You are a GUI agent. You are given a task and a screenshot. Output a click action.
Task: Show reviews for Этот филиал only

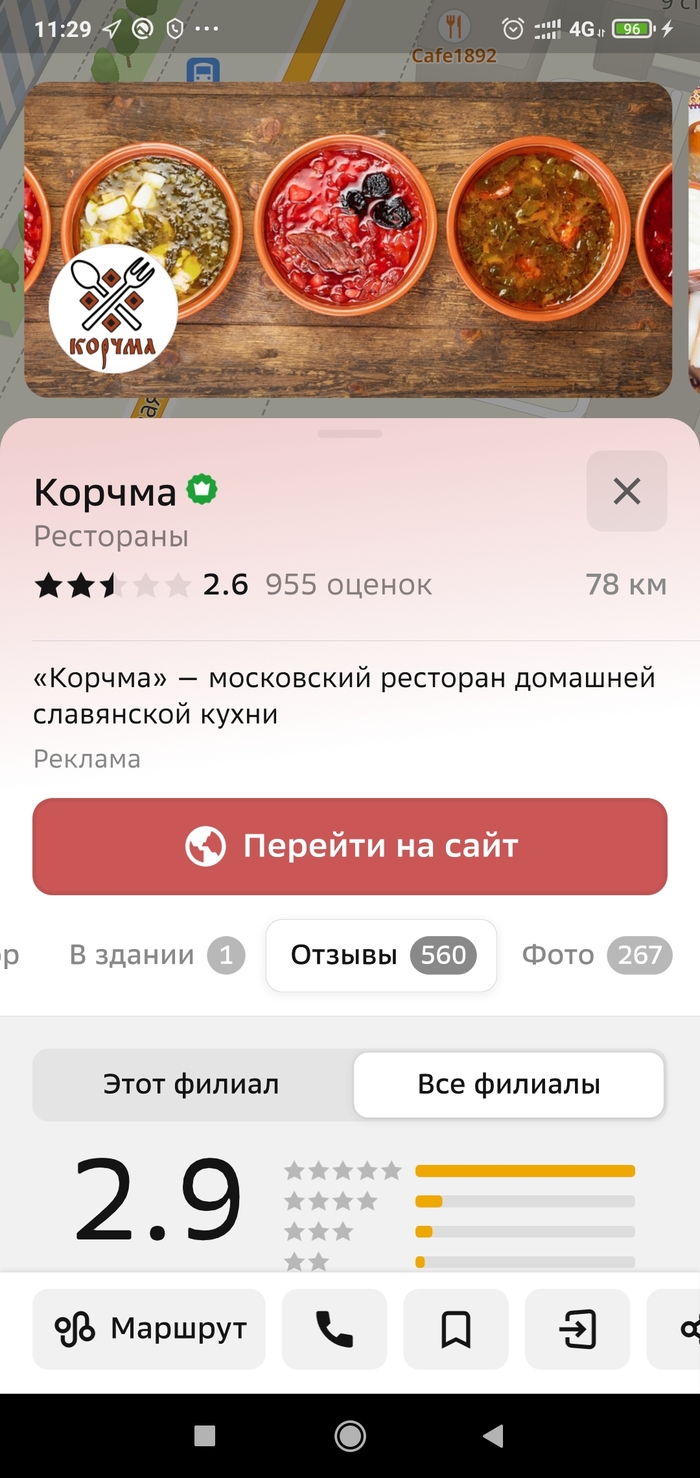(x=191, y=1084)
